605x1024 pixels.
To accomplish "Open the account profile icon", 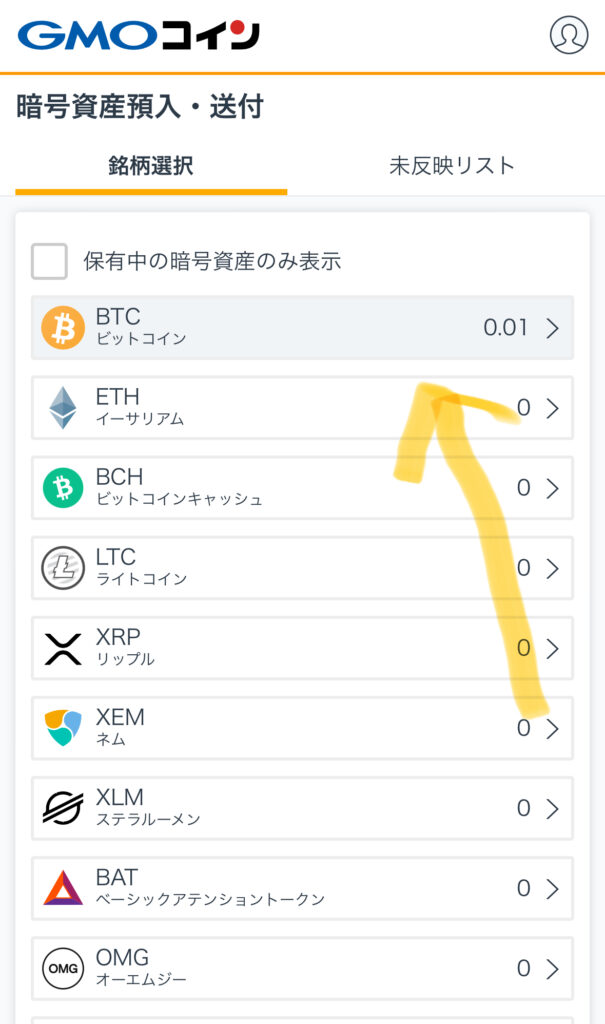I will pyautogui.click(x=569, y=35).
